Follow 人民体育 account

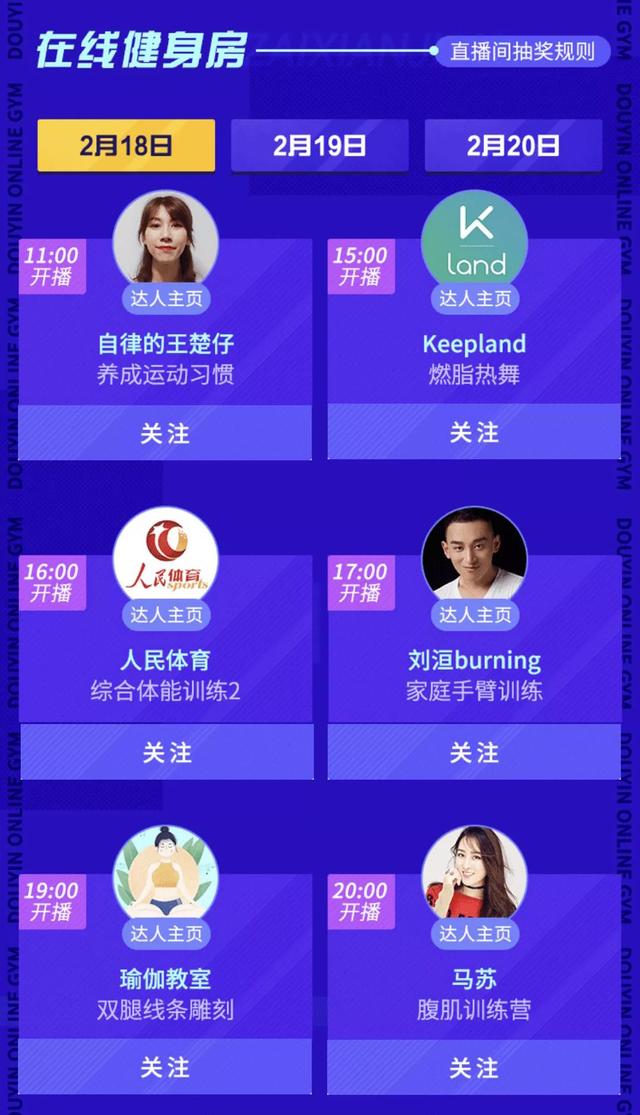point(166,752)
